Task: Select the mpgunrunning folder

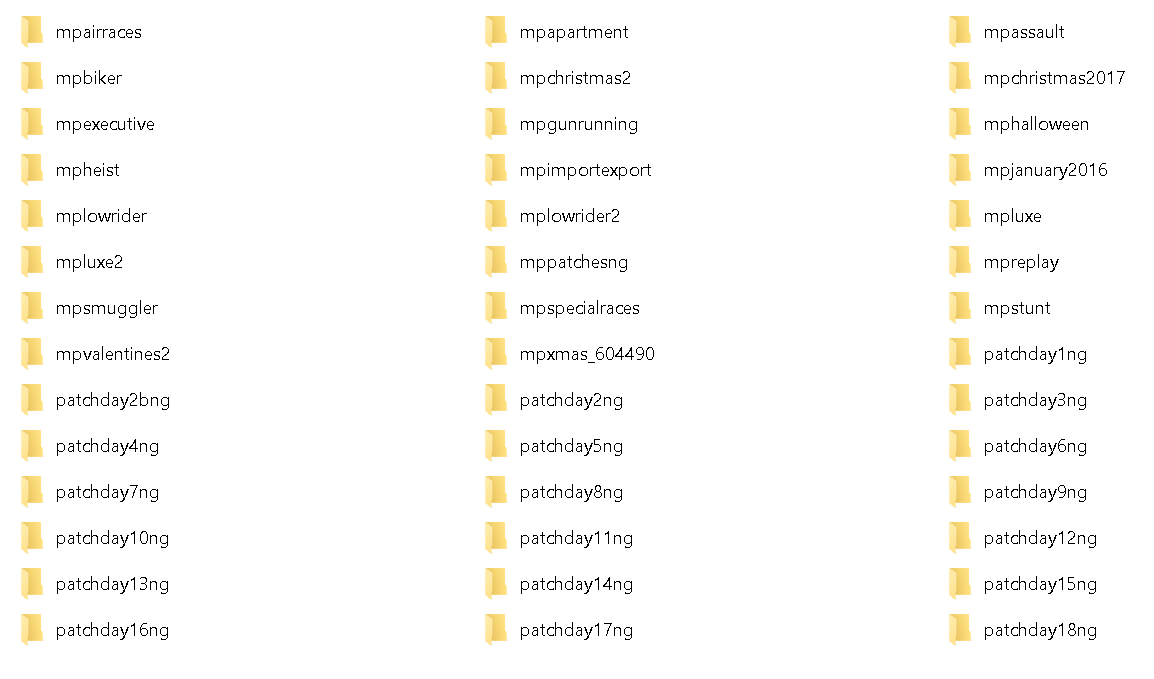Action: pyautogui.click(x=578, y=124)
